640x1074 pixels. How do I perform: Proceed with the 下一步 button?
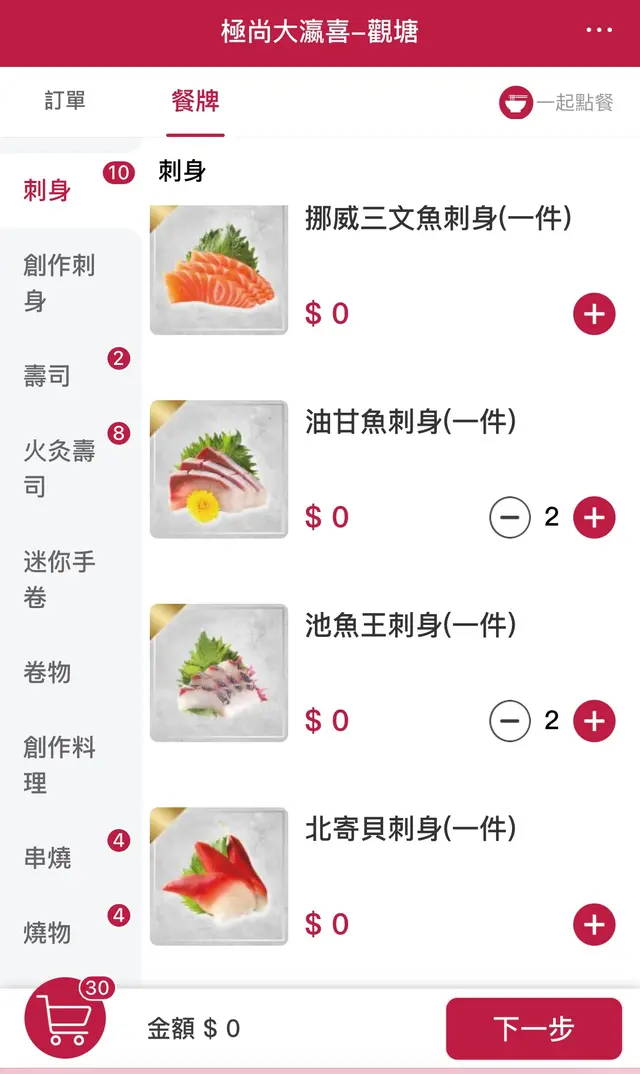pyautogui.click(x=533, y=1028)
